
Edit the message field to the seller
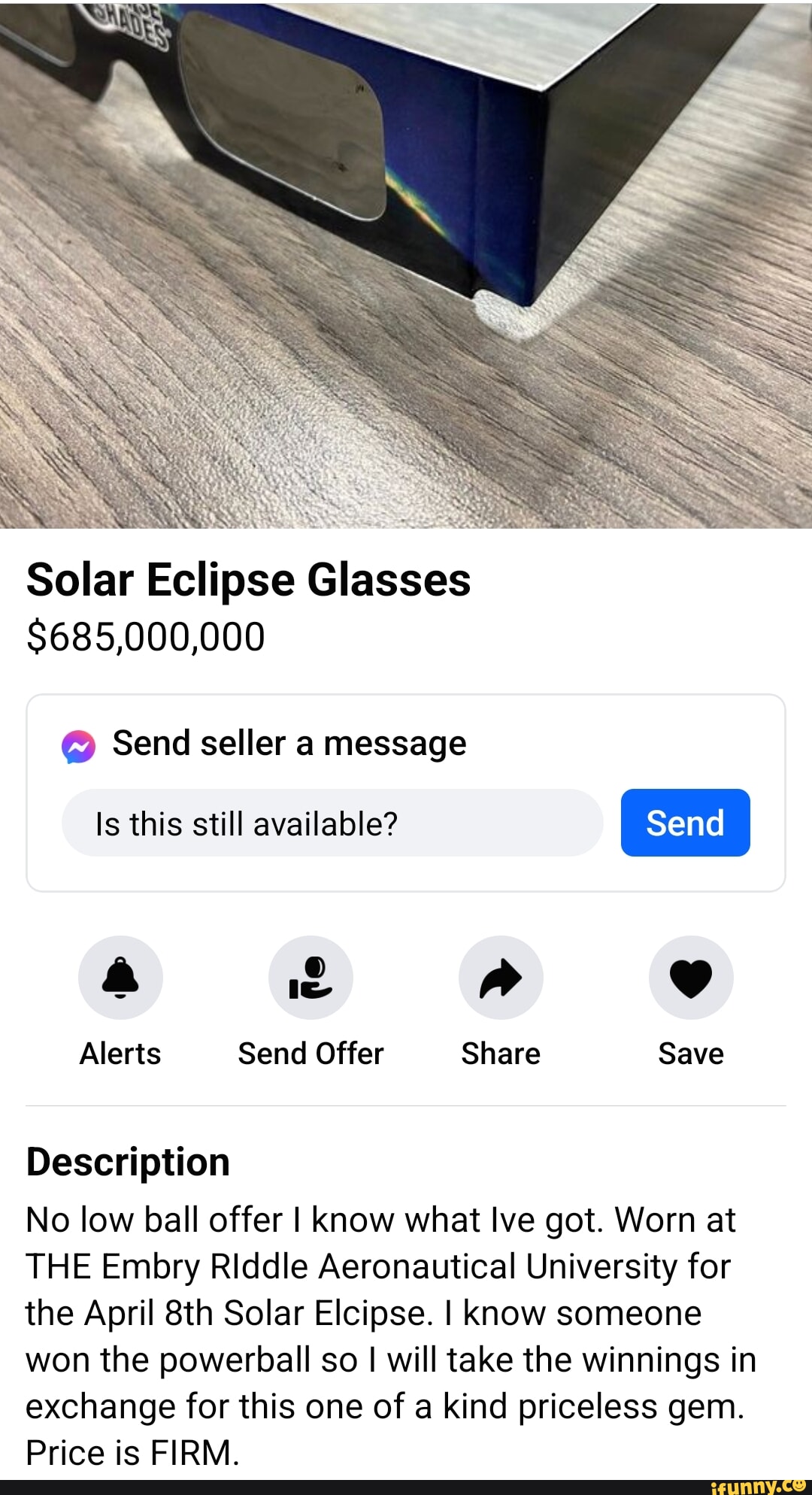[332, 823]
